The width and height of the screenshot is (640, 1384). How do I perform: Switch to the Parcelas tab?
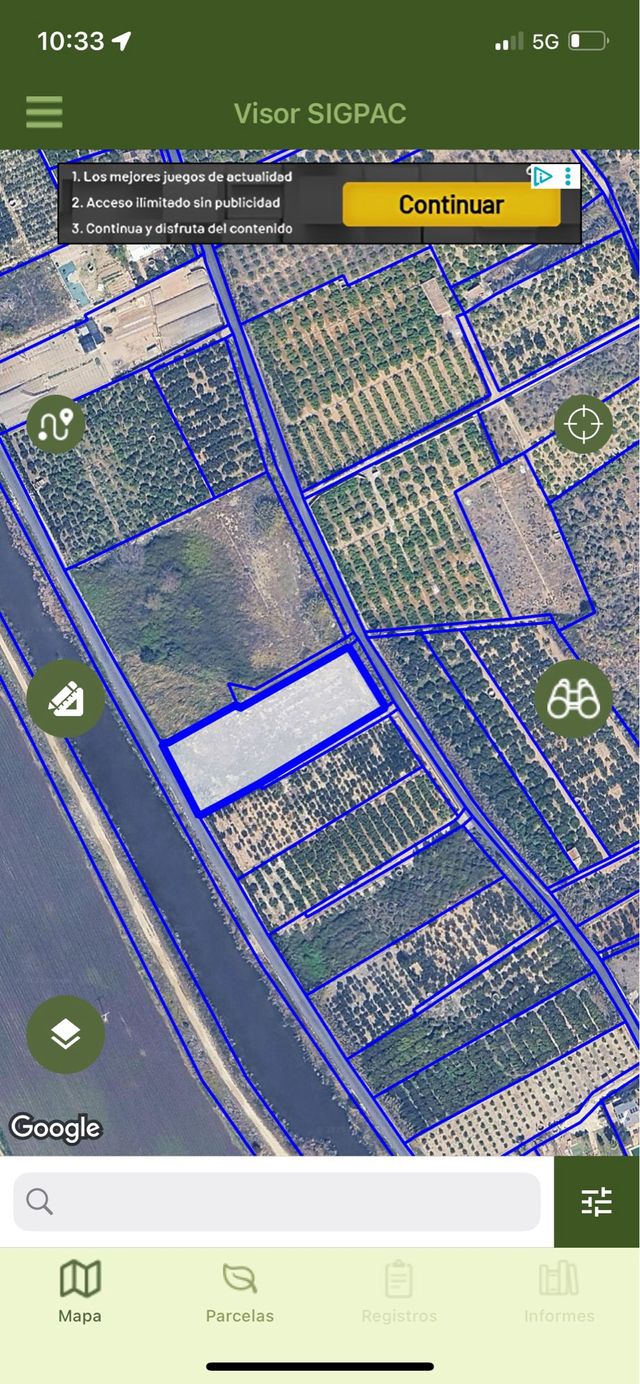(240, 1291)
